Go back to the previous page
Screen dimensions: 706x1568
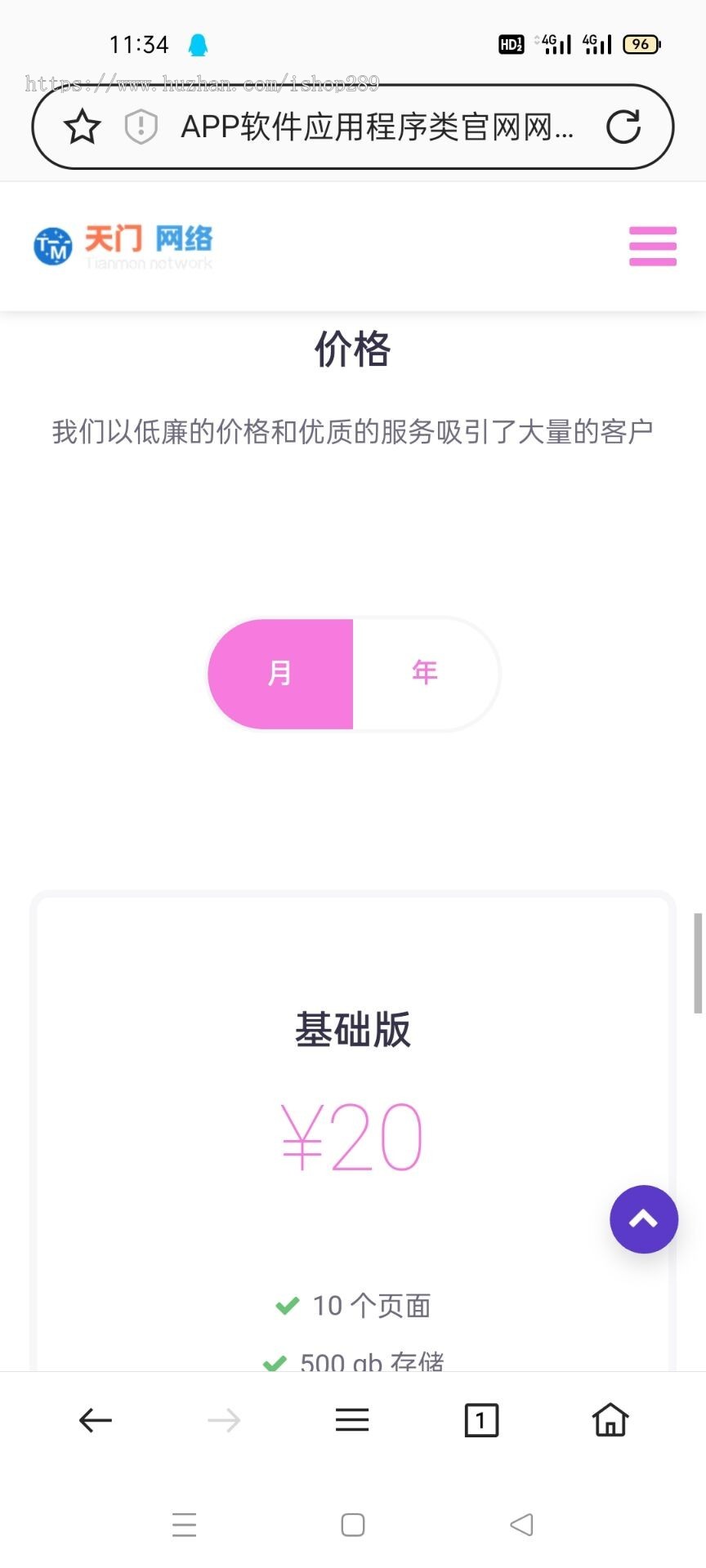coord(95,1420)
